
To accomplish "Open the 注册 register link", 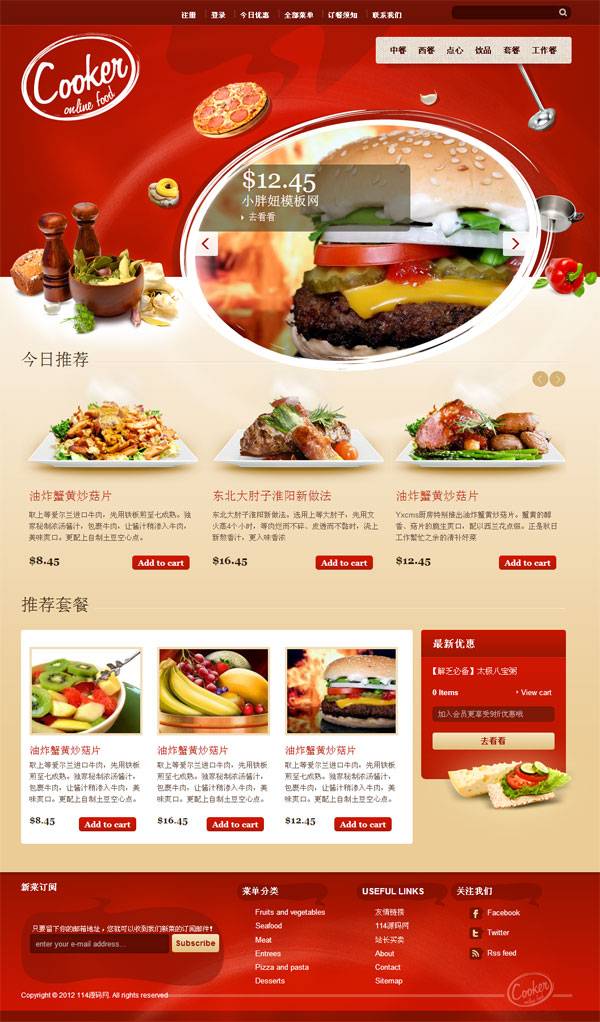I will [x=188, y=16].
